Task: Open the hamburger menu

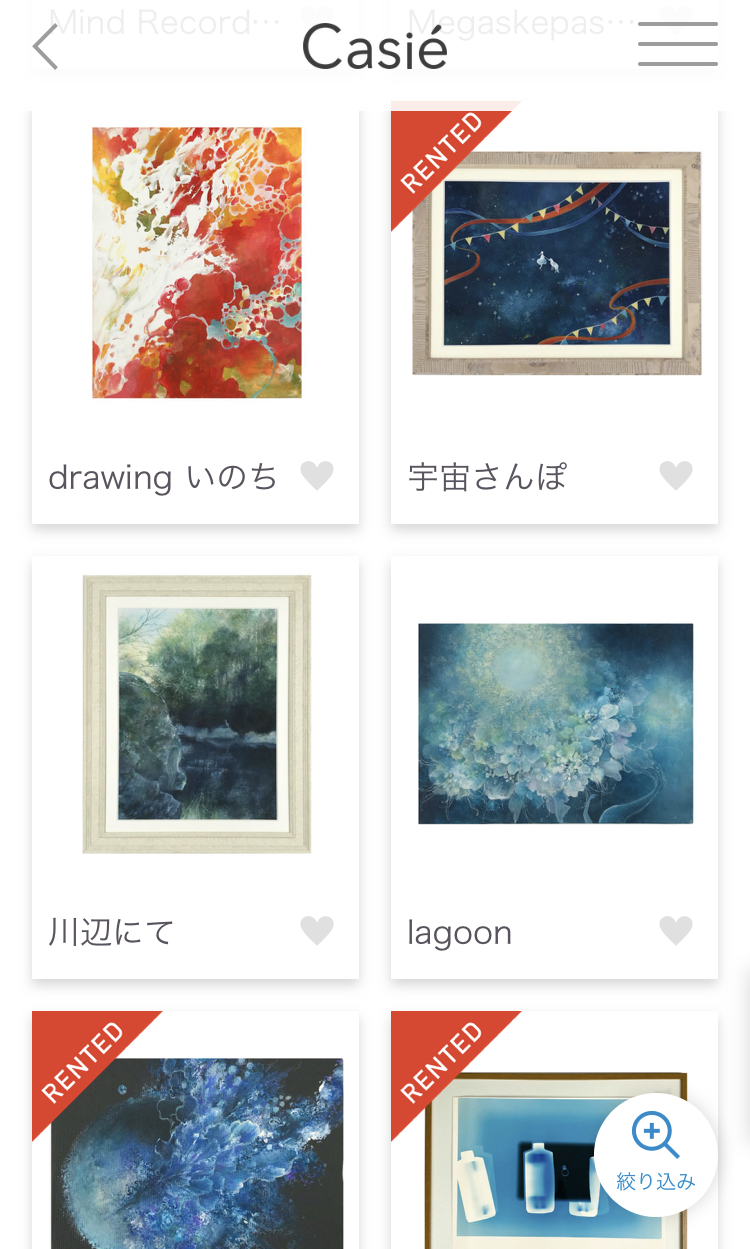Action: pos(677,45)
